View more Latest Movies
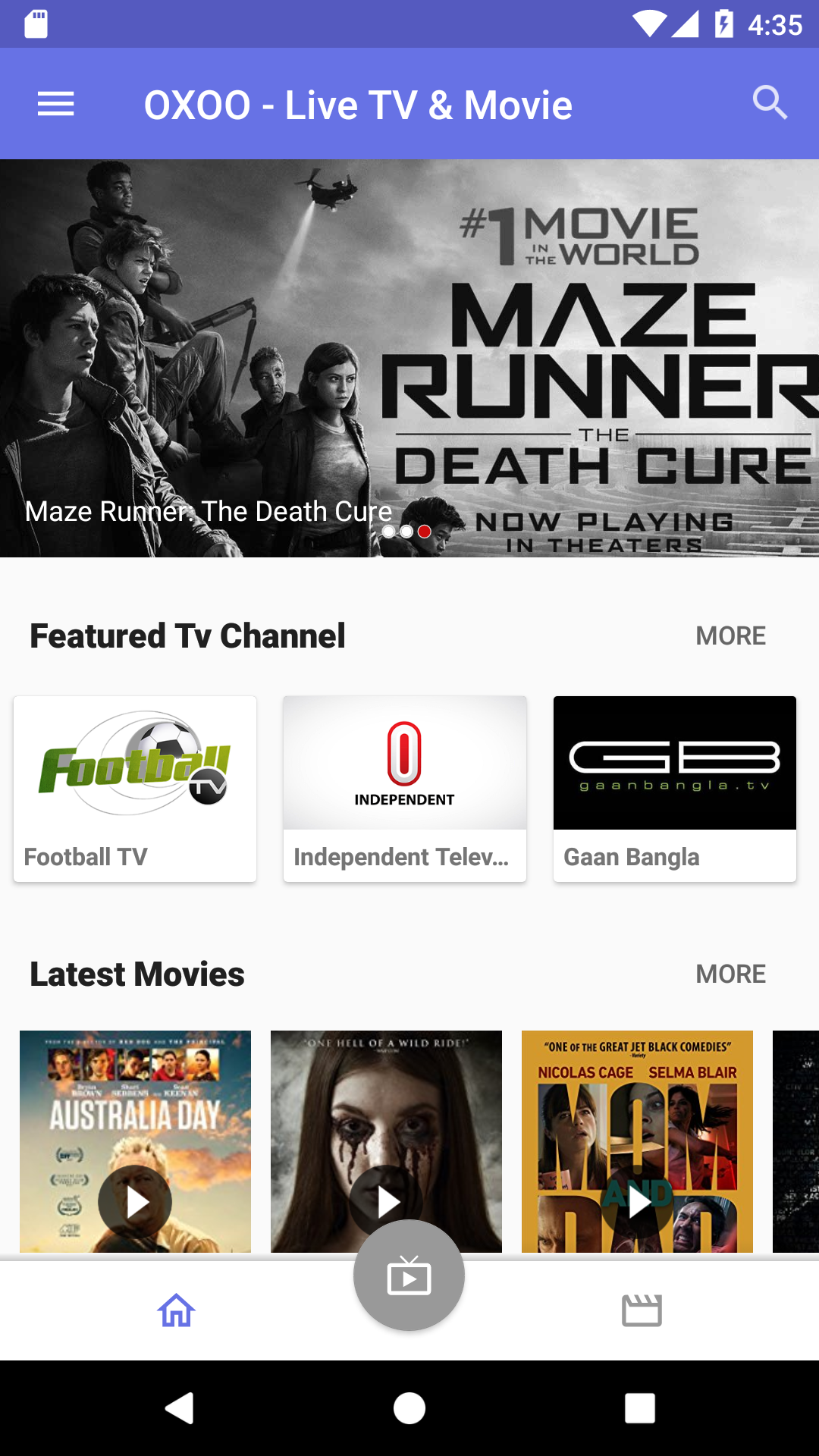This screenshot has width=819, height=1456. [x=730, y=974]
